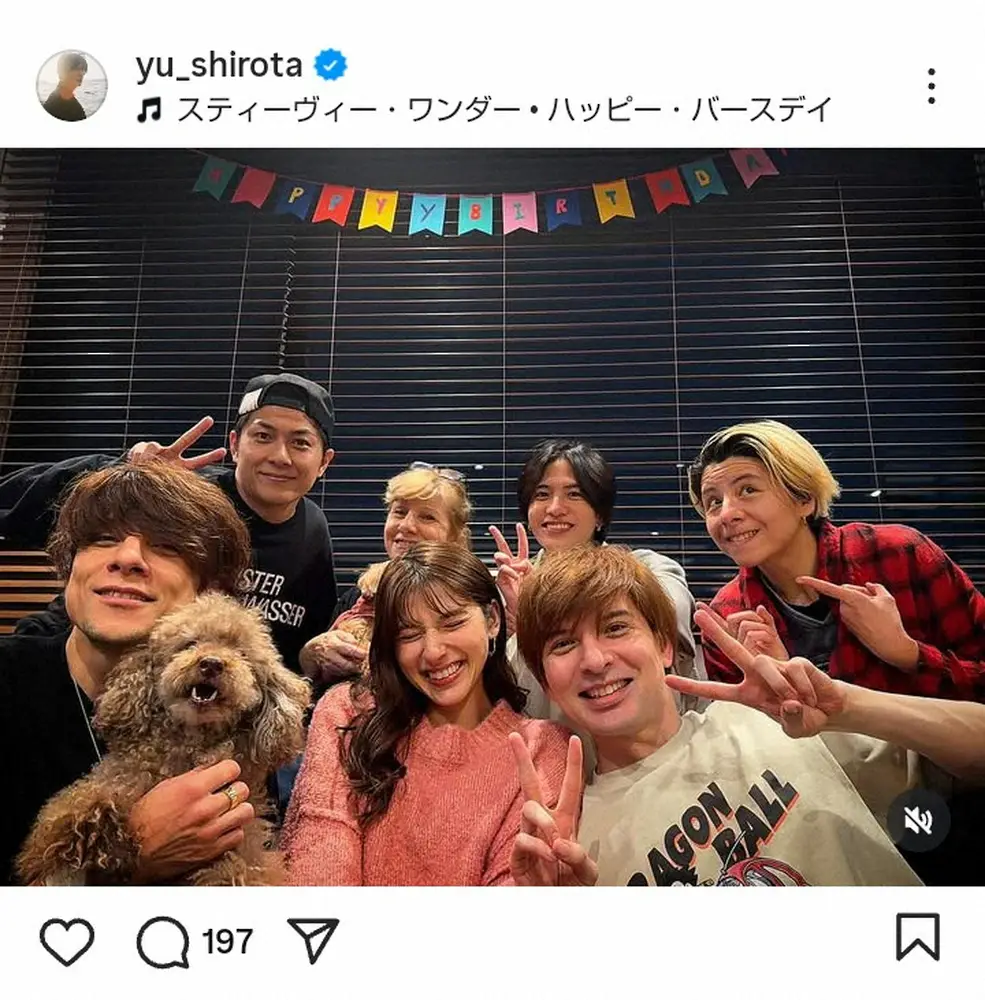The width and height of the screenshot is (985, 1000).
Task: Open the comments on this post
Action: click(x=163, y=942)
